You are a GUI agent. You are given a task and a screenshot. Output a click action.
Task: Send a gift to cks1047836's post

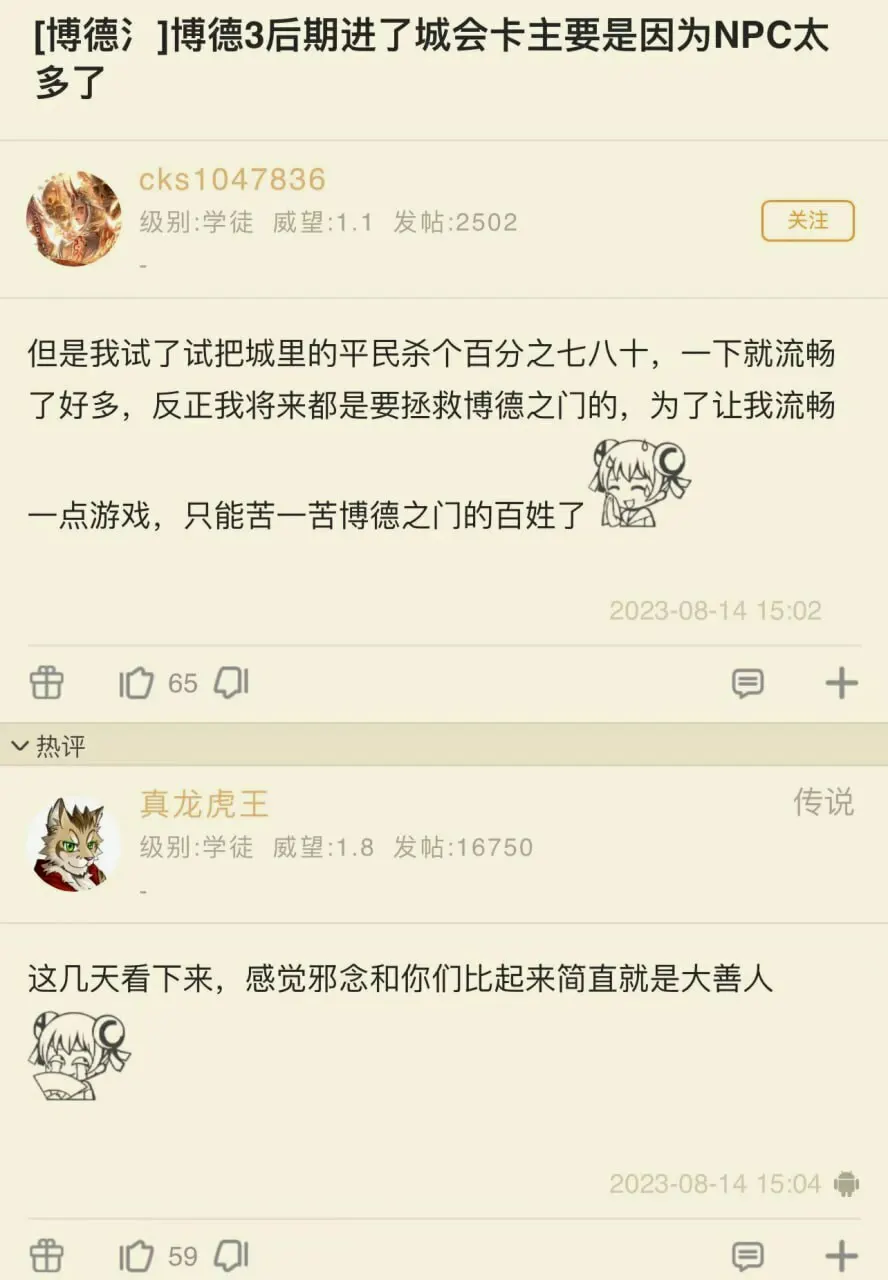coord(46,683)
